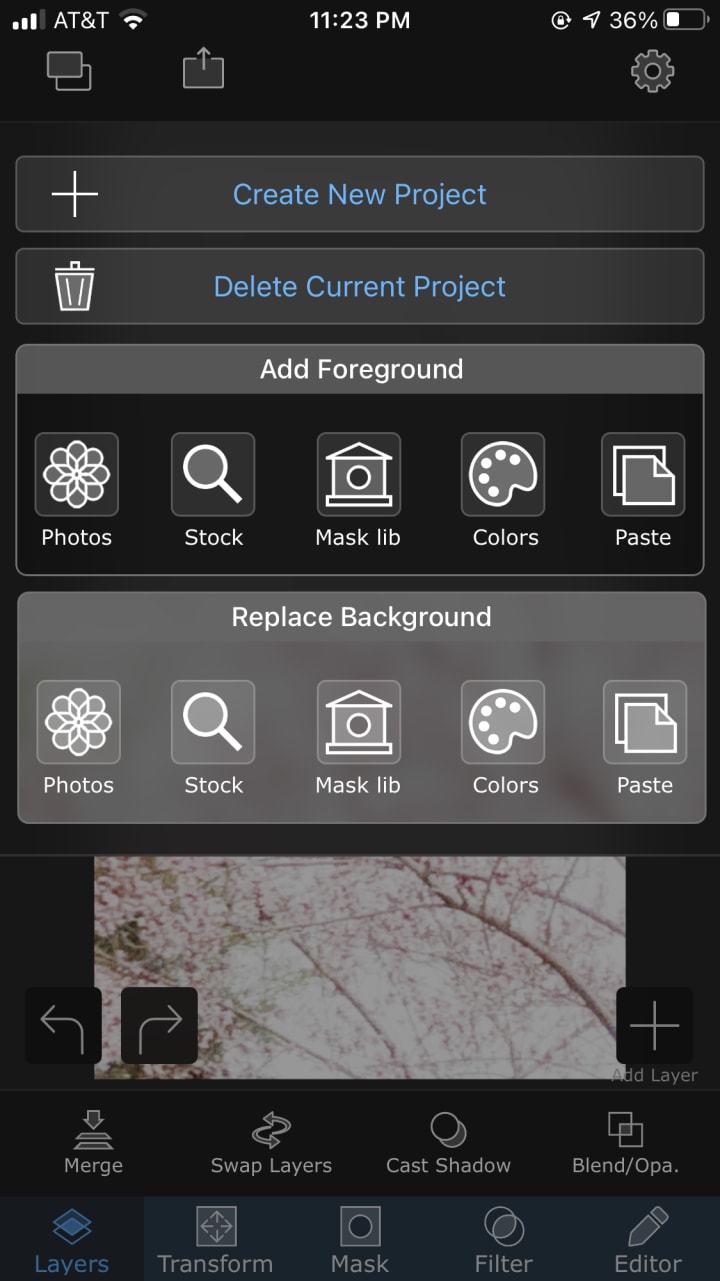Open the layers overview icon in top bar
Screen dimensions: 720x1281
[69, 71]
